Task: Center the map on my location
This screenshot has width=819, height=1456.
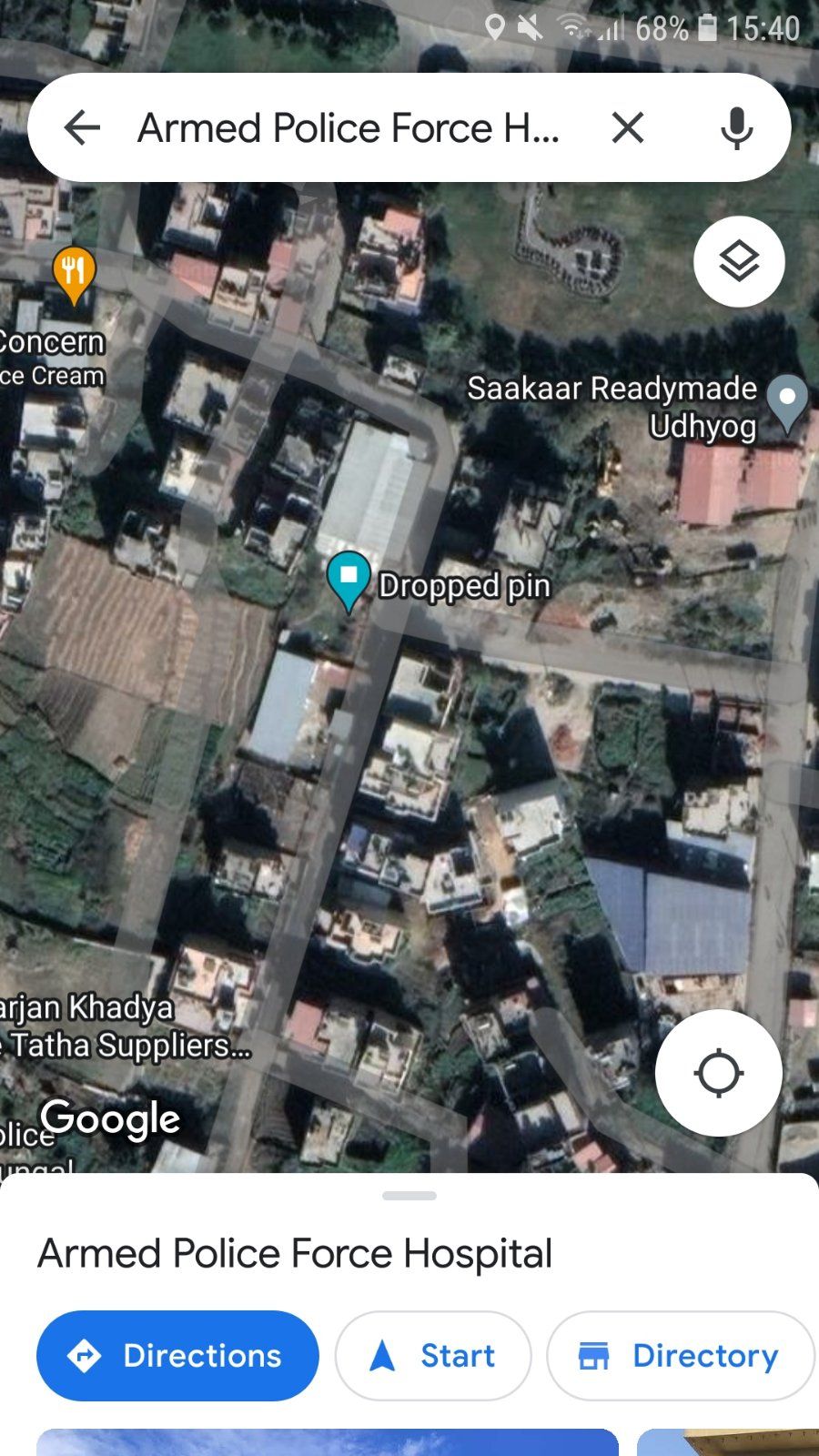Action: (719, 1073)
